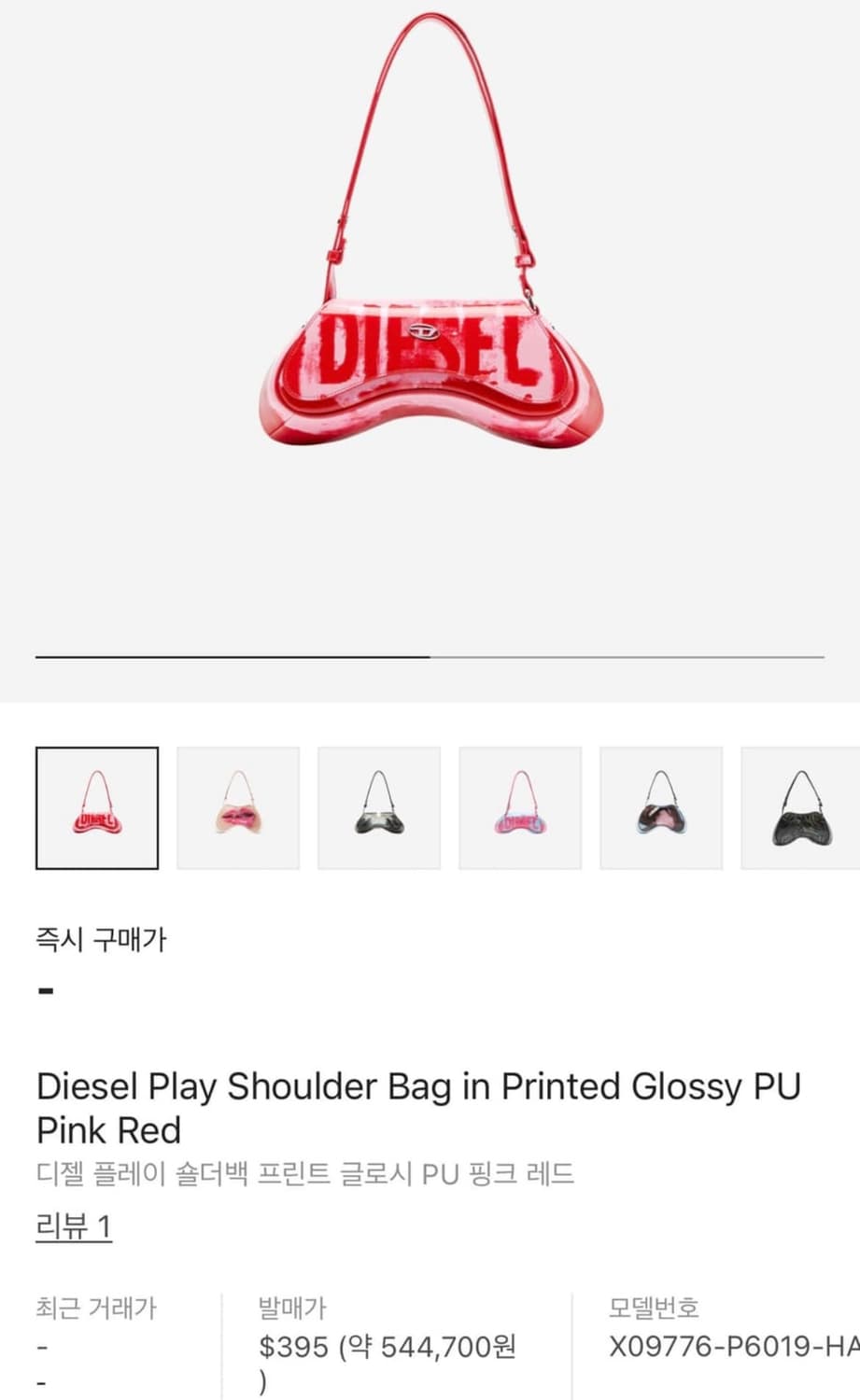Viewport: 860px width, 1400px height.
Task: Select the pink bag with blue trim
Action: click(661, 807)
